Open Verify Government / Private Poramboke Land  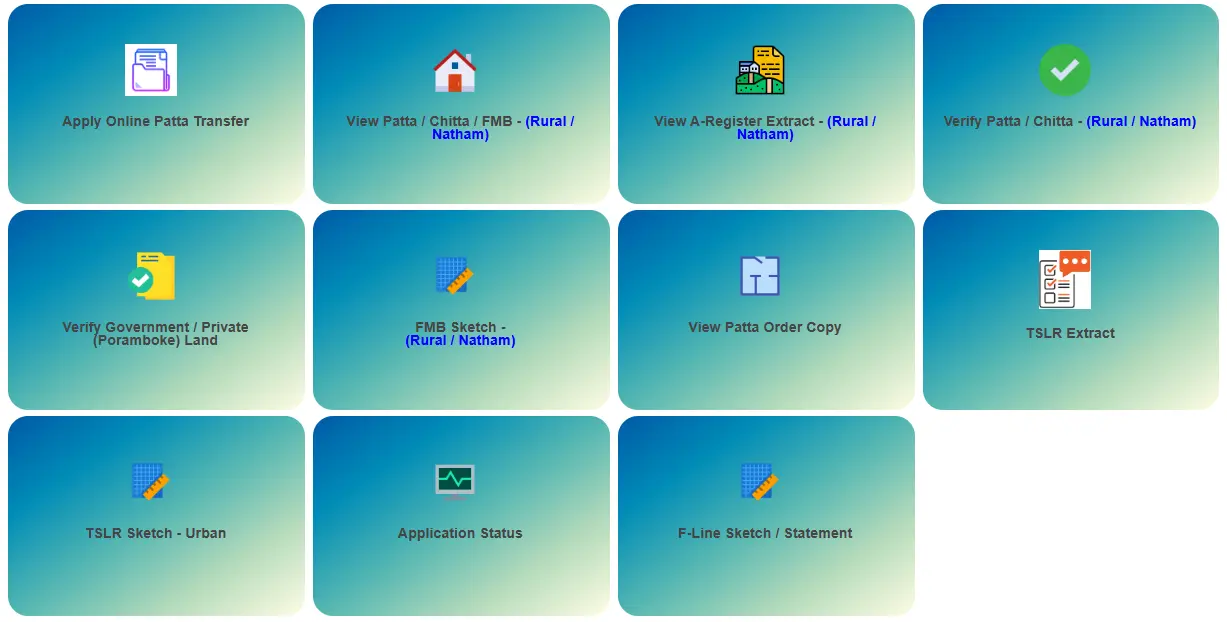156,310
